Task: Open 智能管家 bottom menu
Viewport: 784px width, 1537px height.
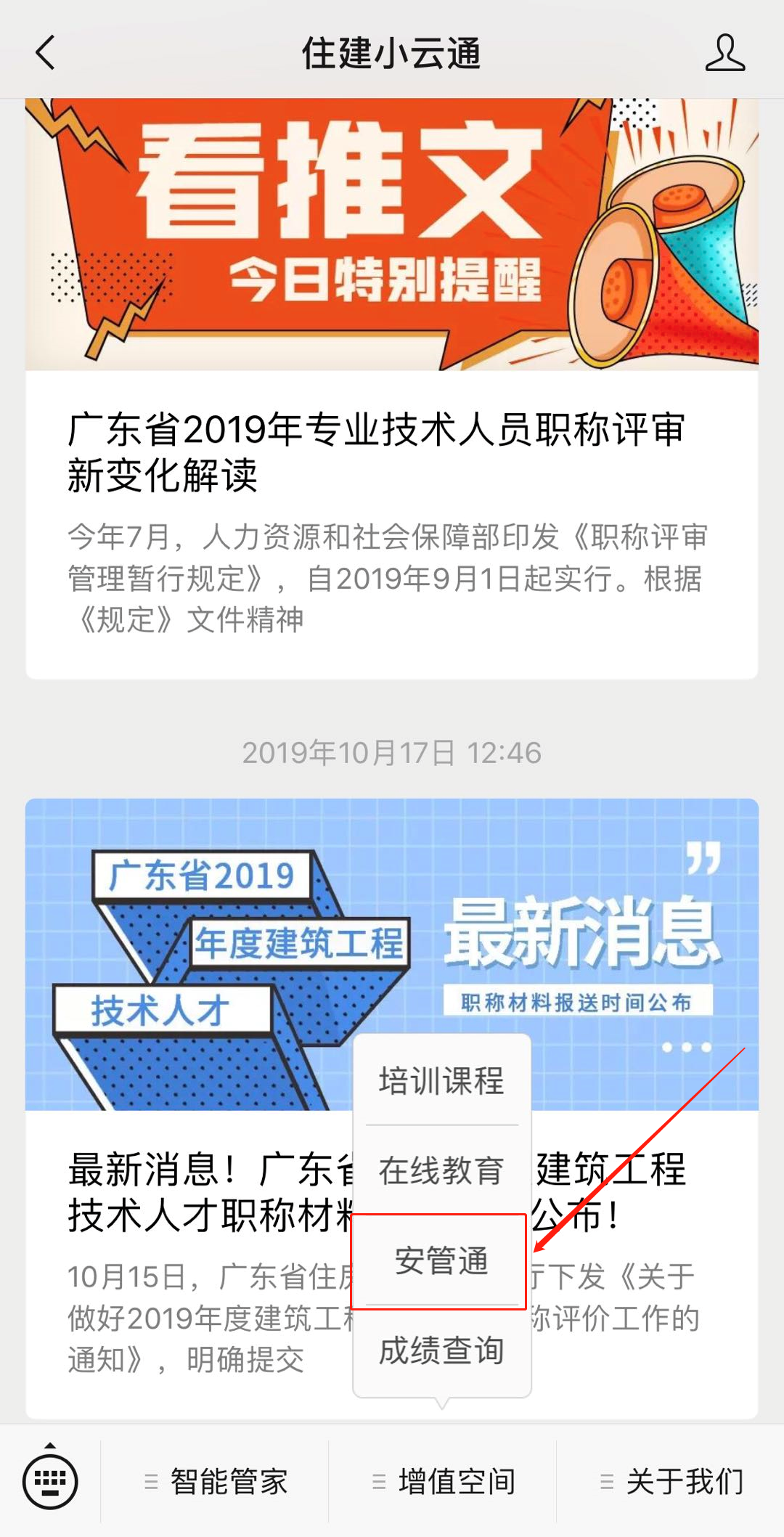Action: pyautogui.click(x=216, y=1481)
